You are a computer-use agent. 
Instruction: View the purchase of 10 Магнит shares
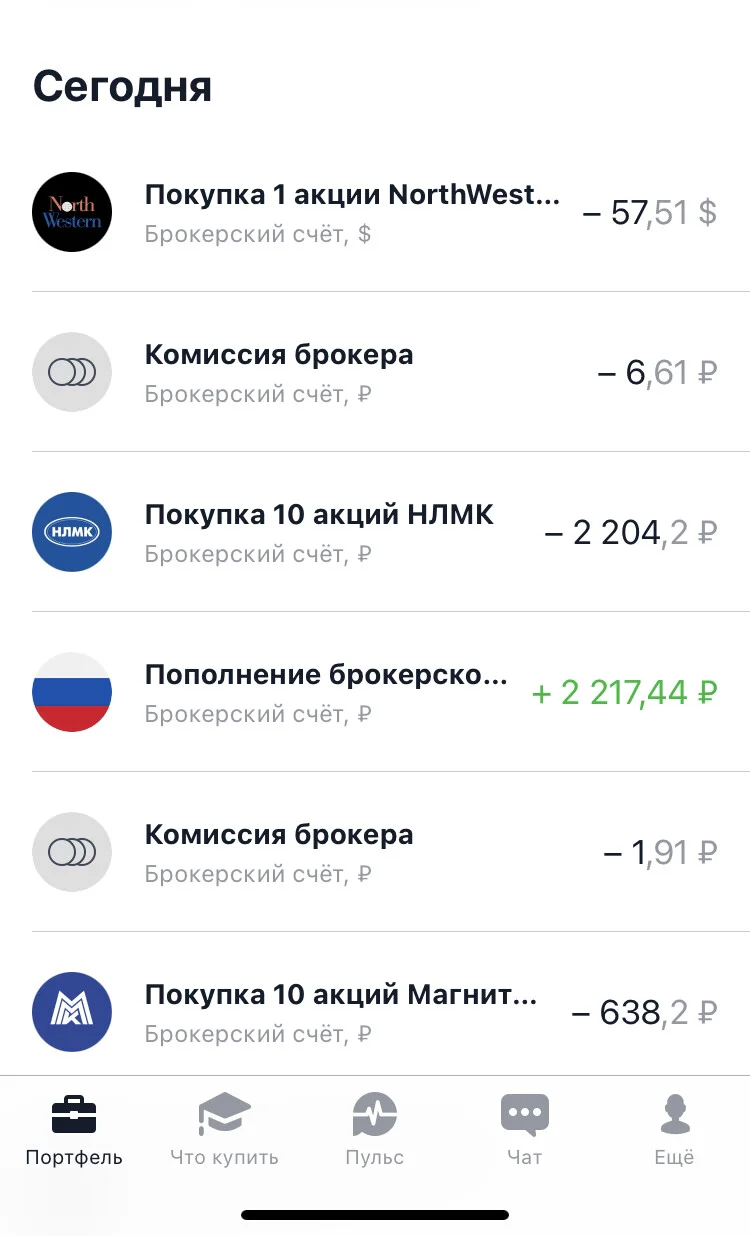375,1005
